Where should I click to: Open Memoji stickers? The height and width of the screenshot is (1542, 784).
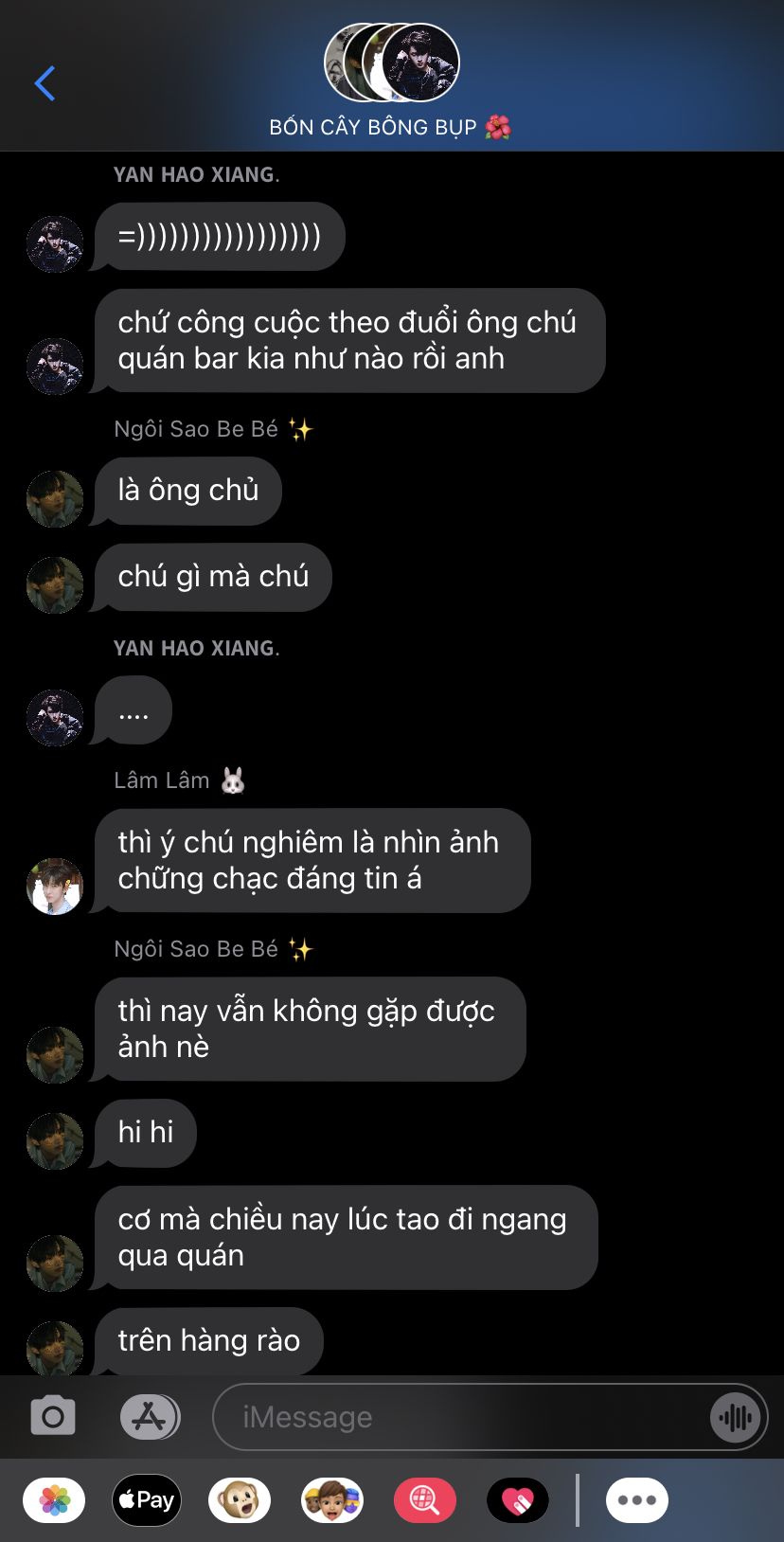[x=332, y=1500]
